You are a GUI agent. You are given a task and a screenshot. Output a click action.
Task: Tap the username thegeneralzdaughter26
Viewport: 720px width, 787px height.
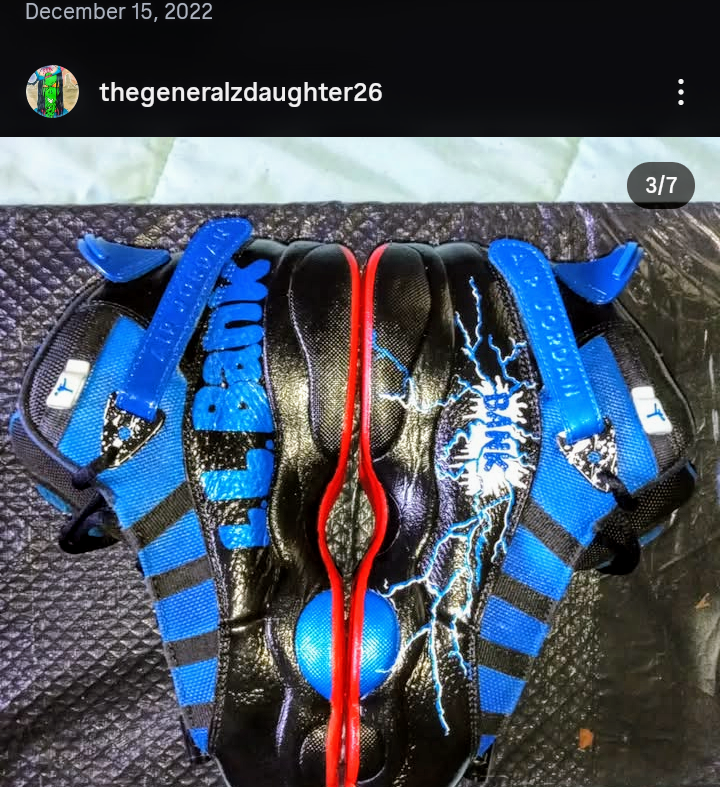click(x=241, y=92)
